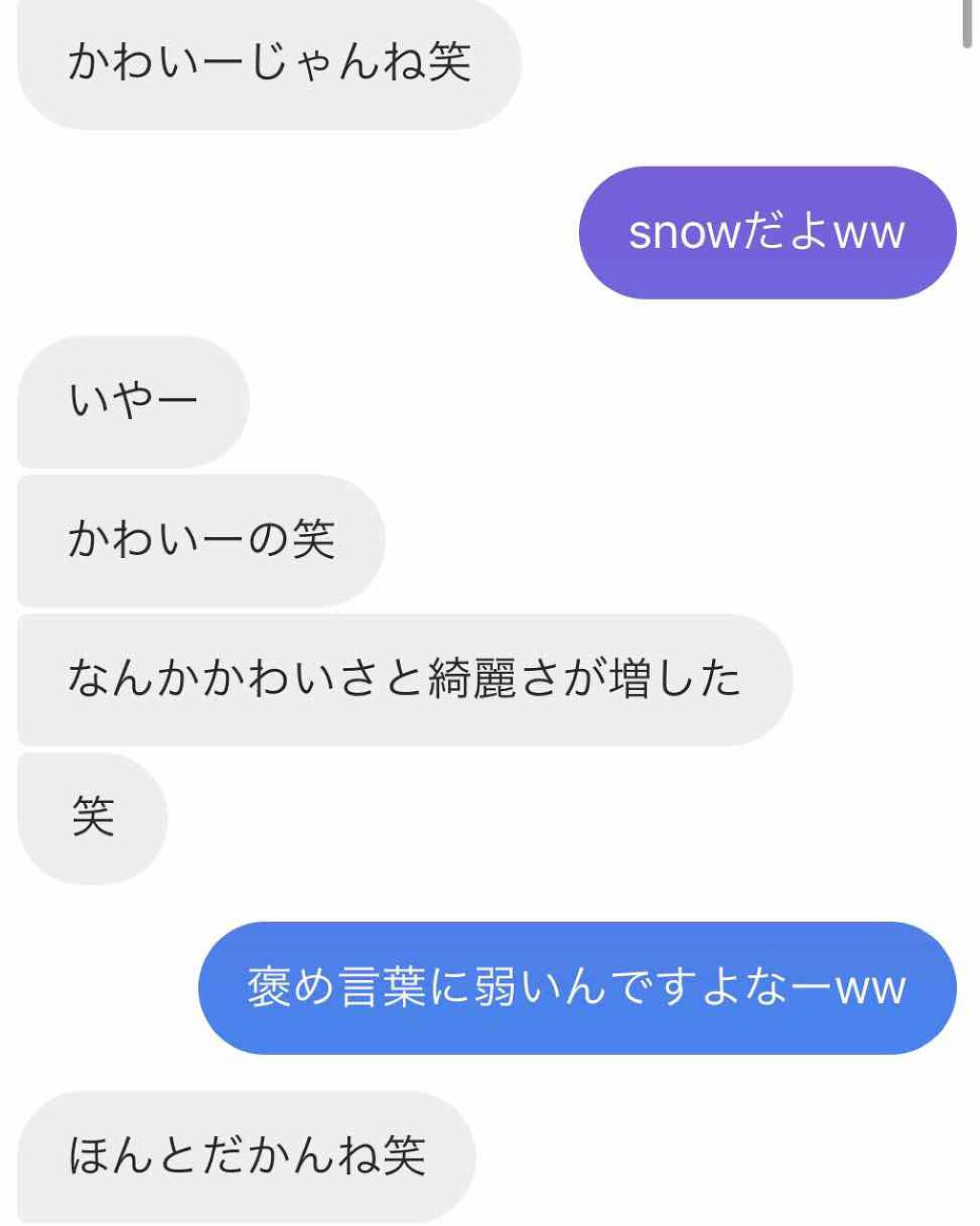Select the かわいーの笑 chat bubble
The width and height of the screenshot is (980, 1226).
click(201, 540)
